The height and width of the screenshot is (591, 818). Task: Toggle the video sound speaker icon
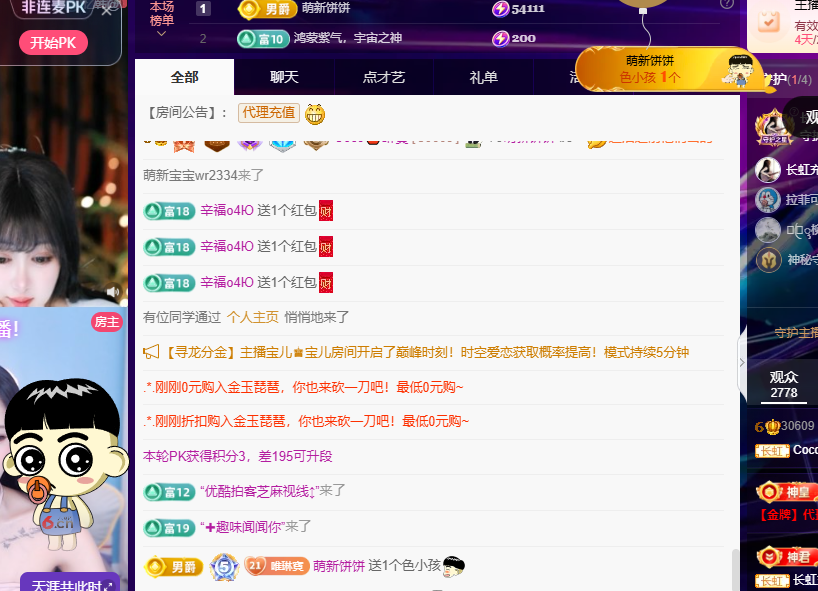pyautogui.click(x=112, y=292)
